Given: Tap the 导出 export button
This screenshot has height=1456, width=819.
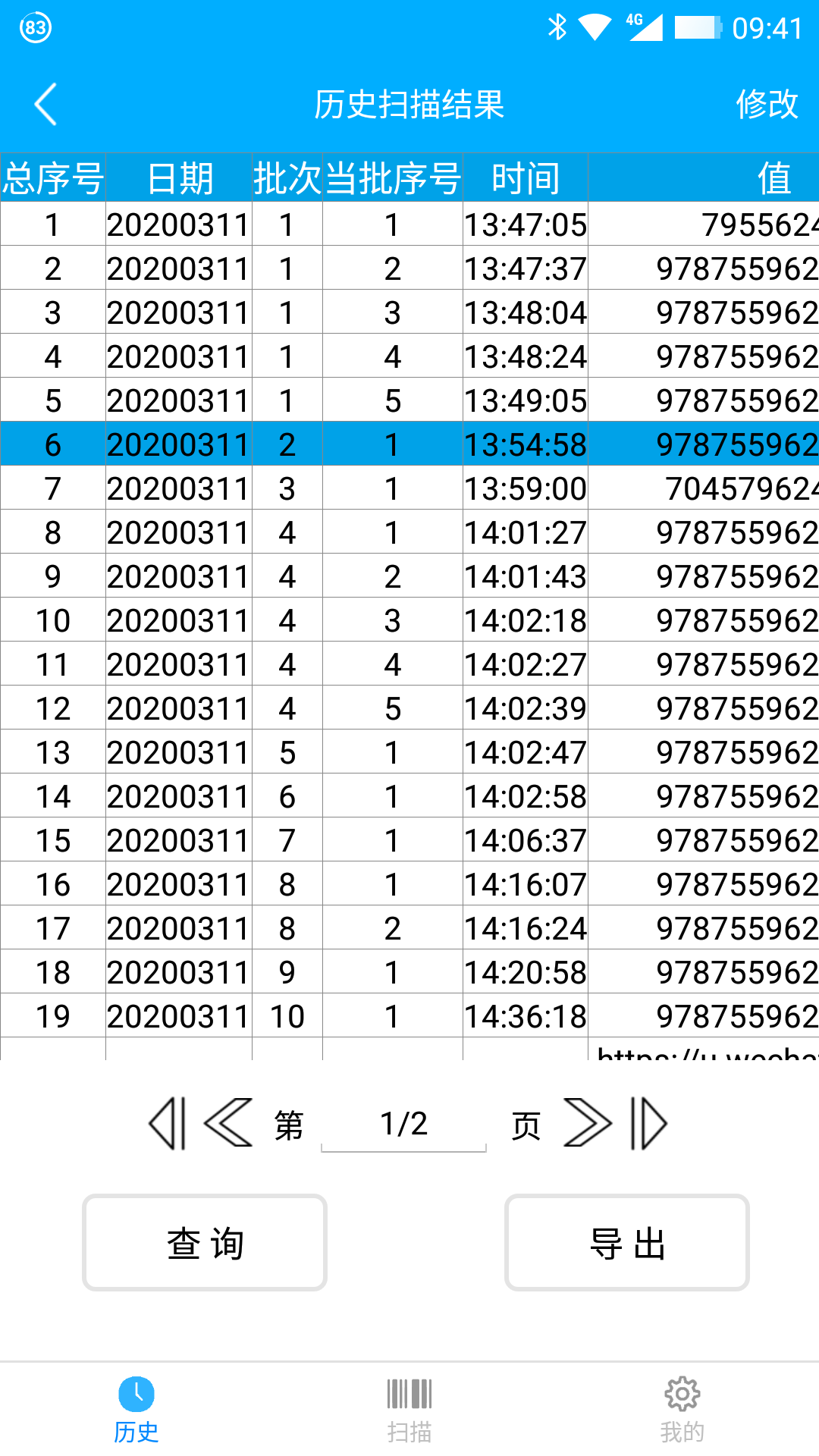Looking at the screenshot, I should point(627,1243).
